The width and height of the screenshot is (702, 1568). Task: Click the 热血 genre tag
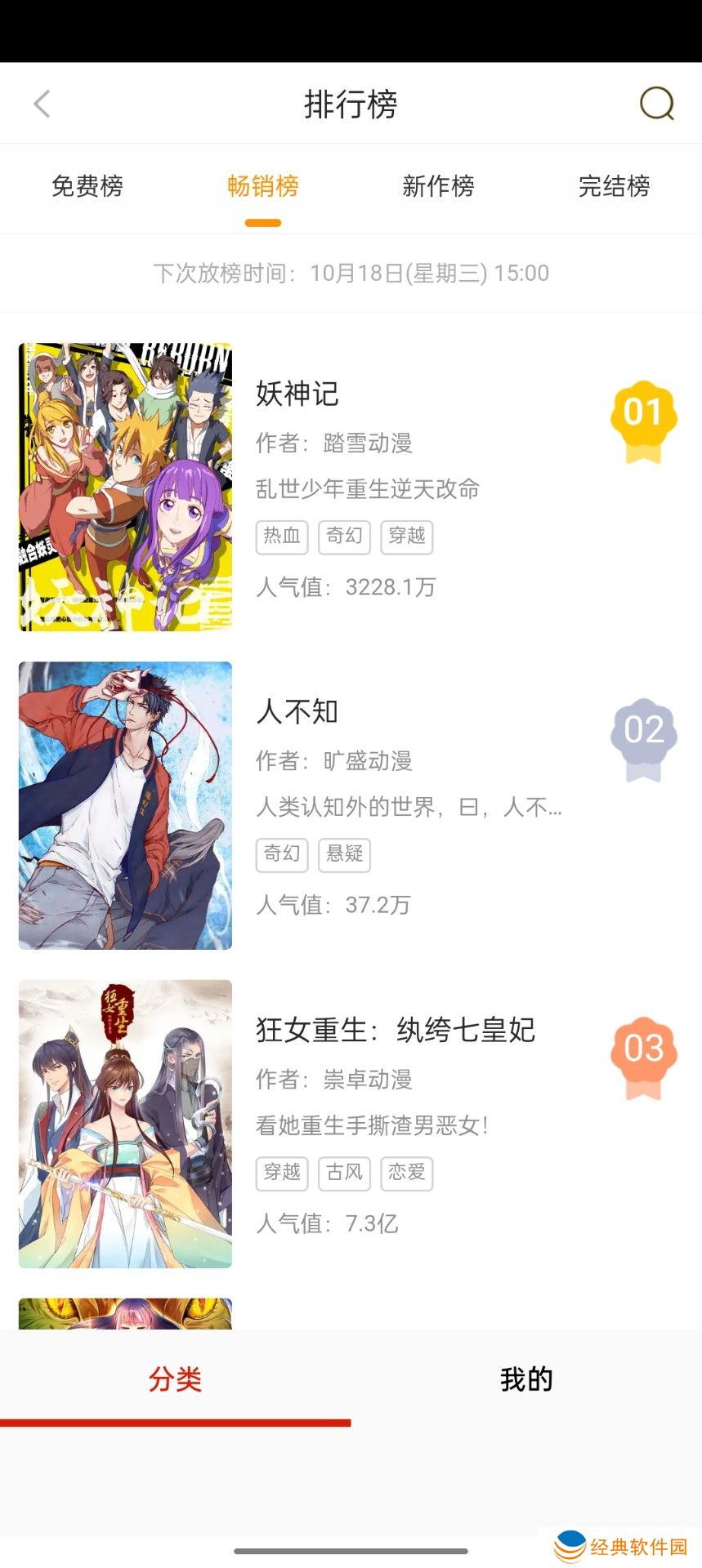click(281, 537)
